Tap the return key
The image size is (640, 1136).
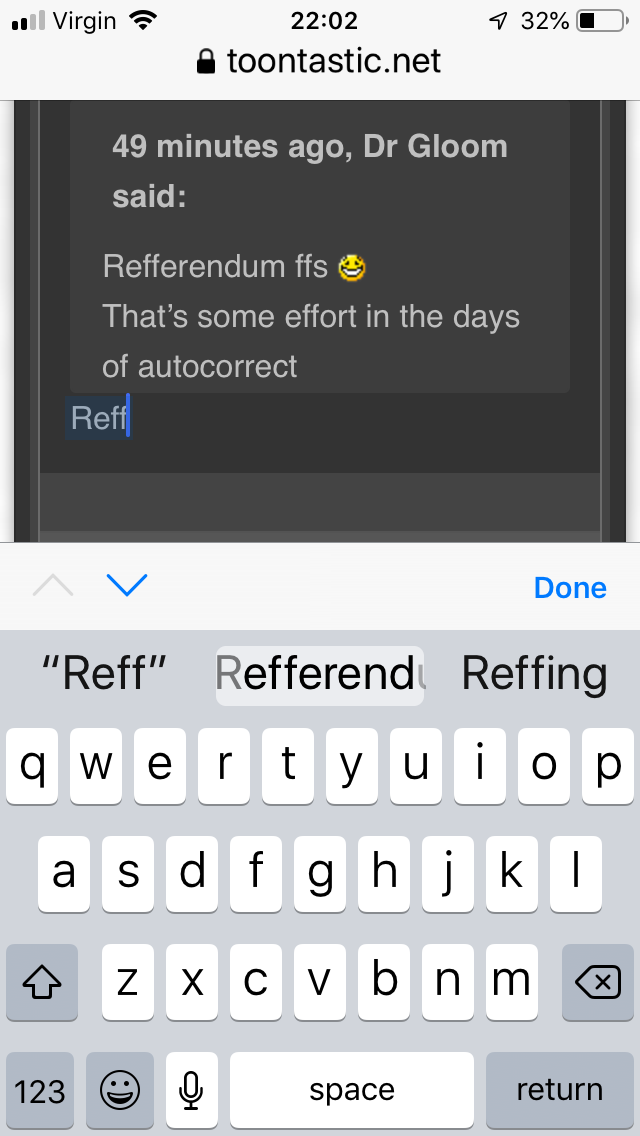coord(560,1090)
